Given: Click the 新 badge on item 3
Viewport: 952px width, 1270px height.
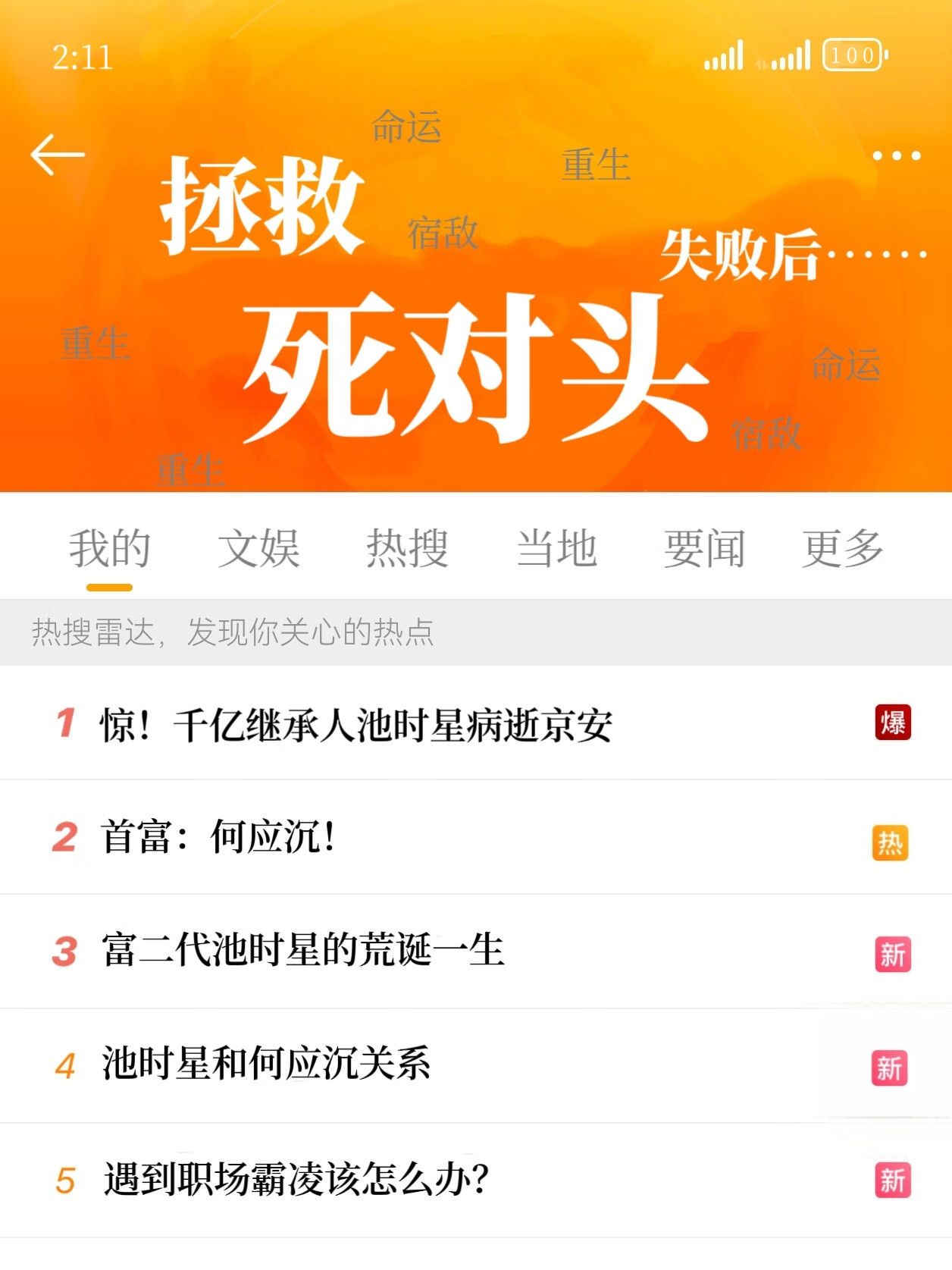Looking at the screenshot, I should (x=891, y=954).
